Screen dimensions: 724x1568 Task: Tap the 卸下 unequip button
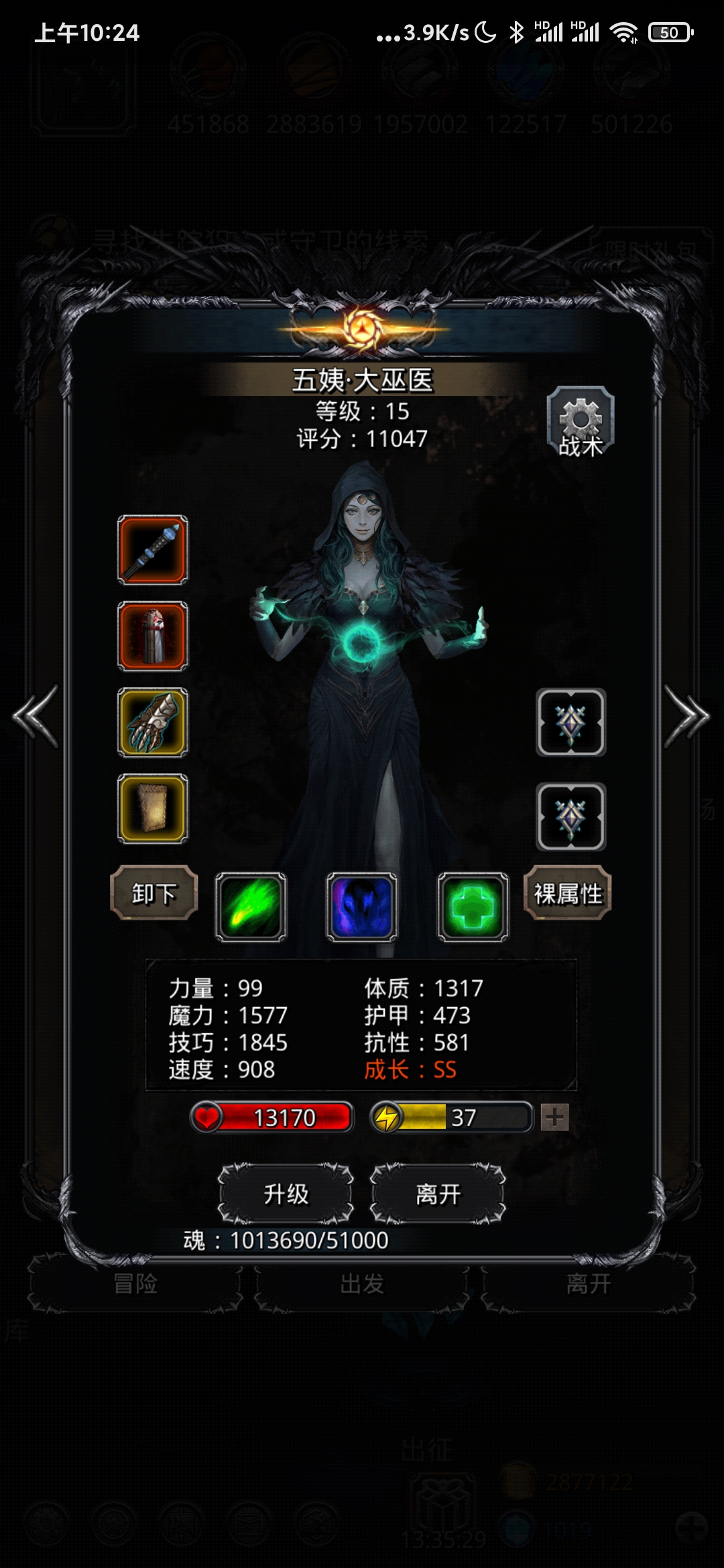pyautogui.click(x=154, y=893)
